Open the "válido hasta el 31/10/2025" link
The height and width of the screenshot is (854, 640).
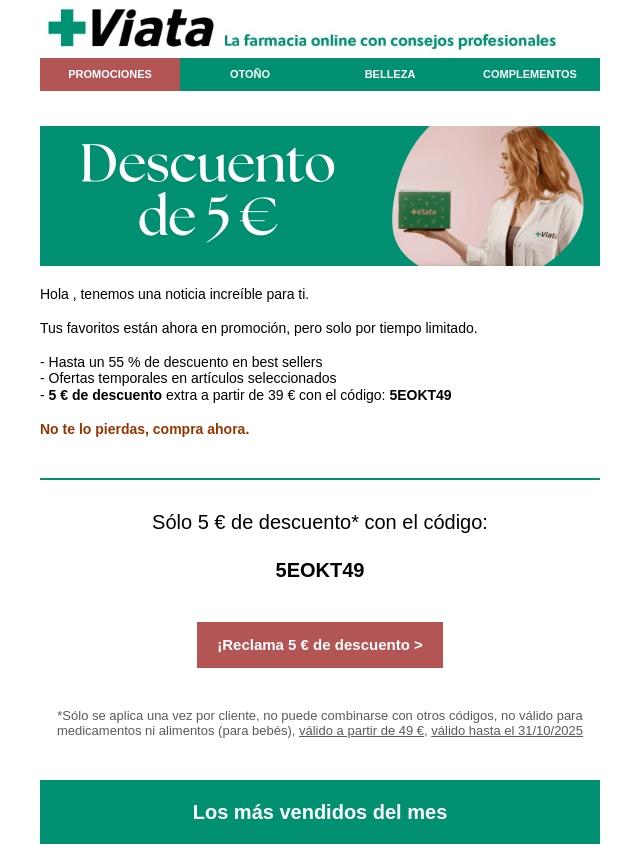coord(507,731)
